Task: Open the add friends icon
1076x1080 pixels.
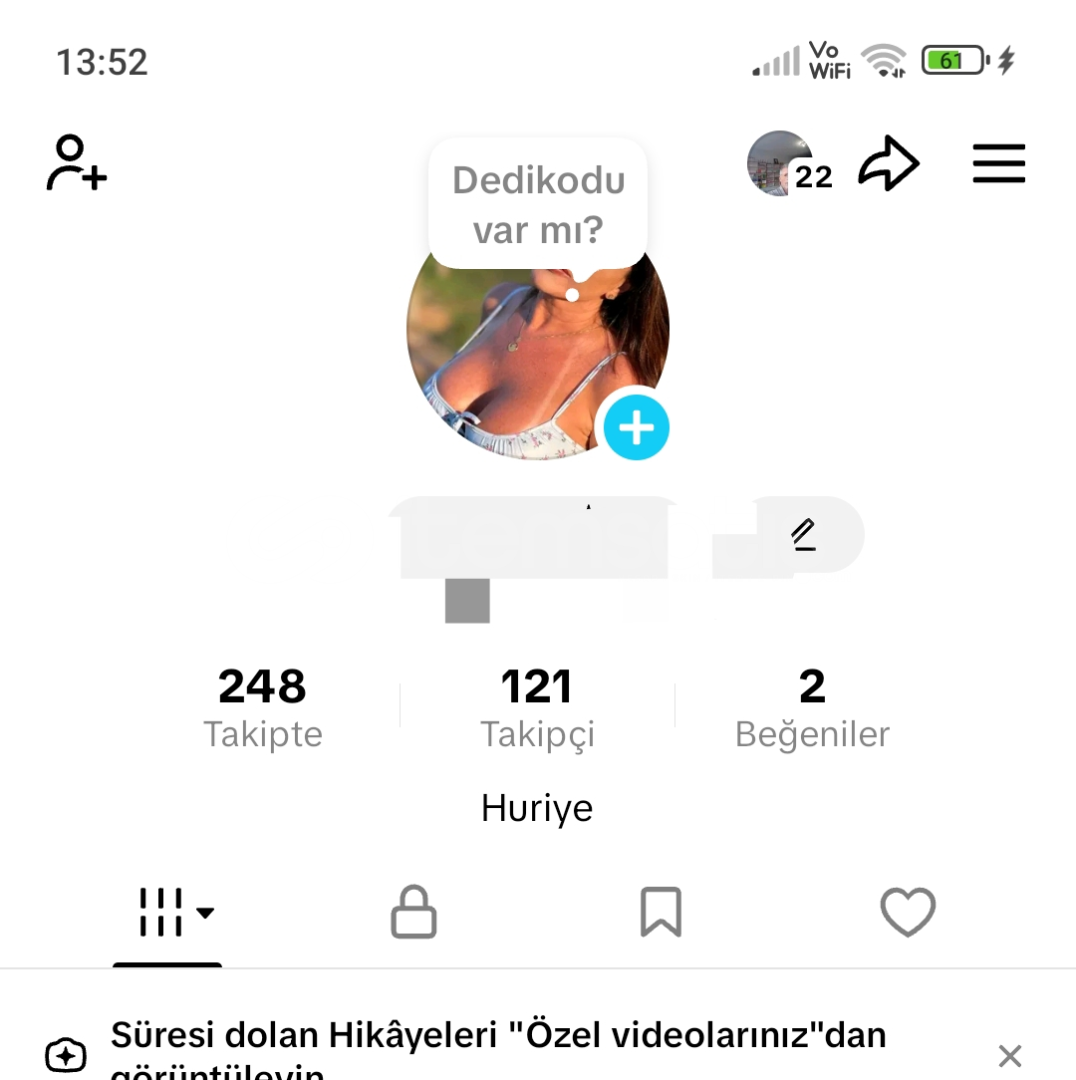Action: tap(76, 163)
